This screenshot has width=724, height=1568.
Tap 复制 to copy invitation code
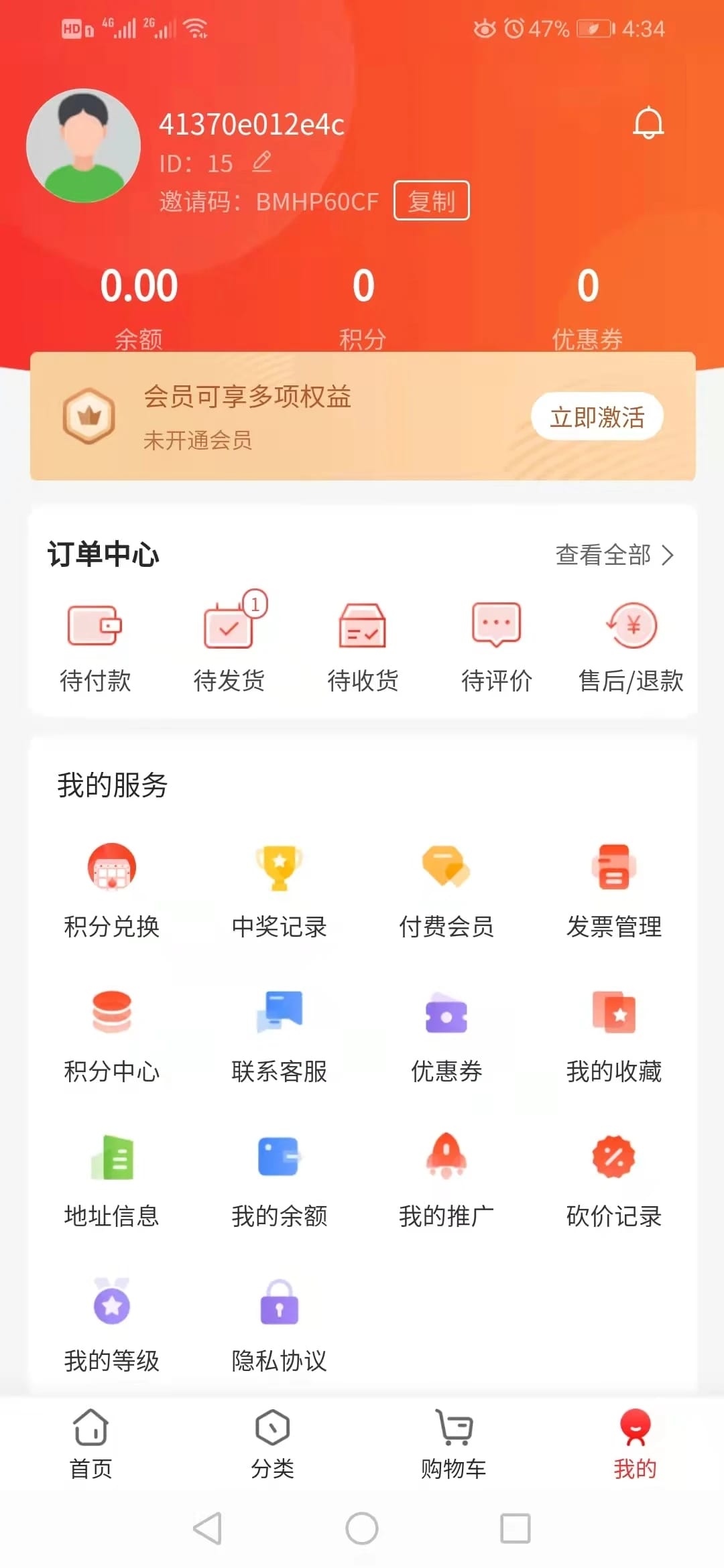coord(432,199)
